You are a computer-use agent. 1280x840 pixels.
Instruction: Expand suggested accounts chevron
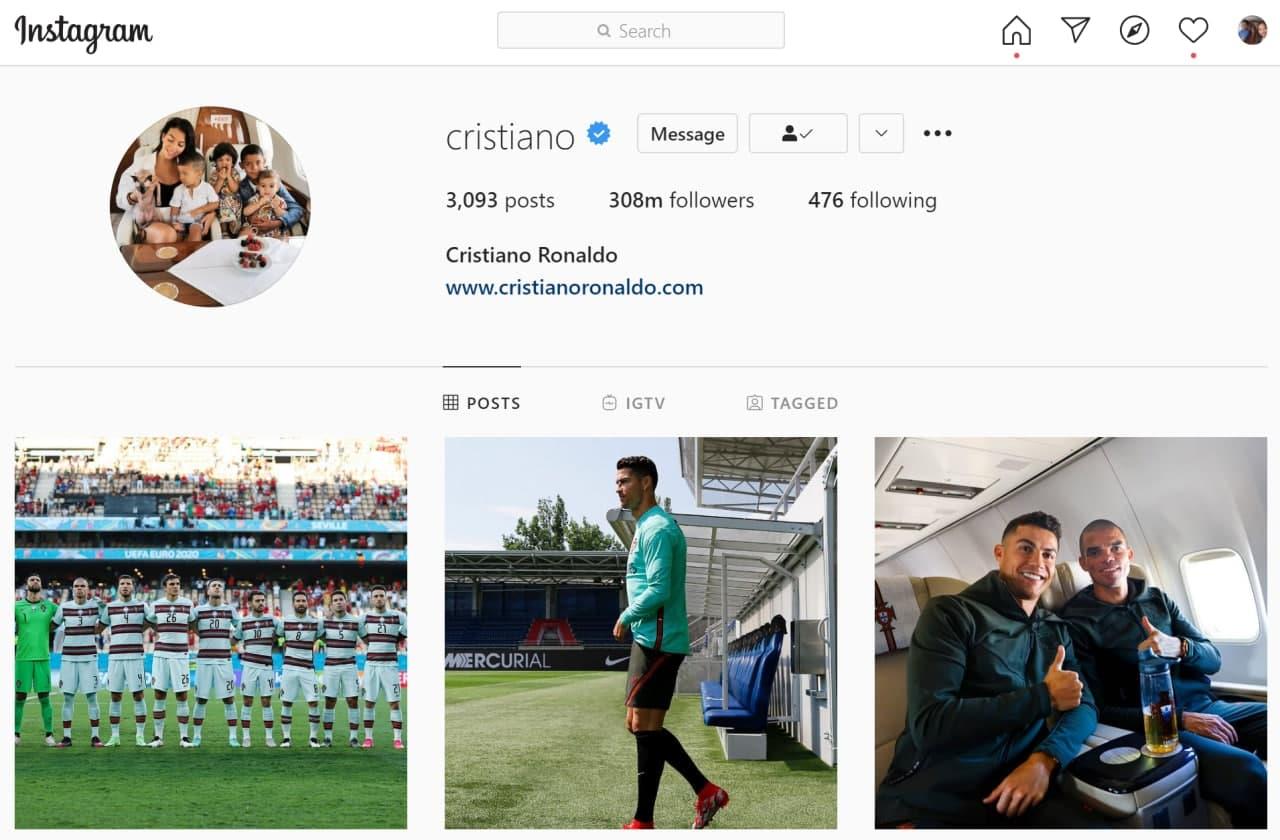(881, 134)
